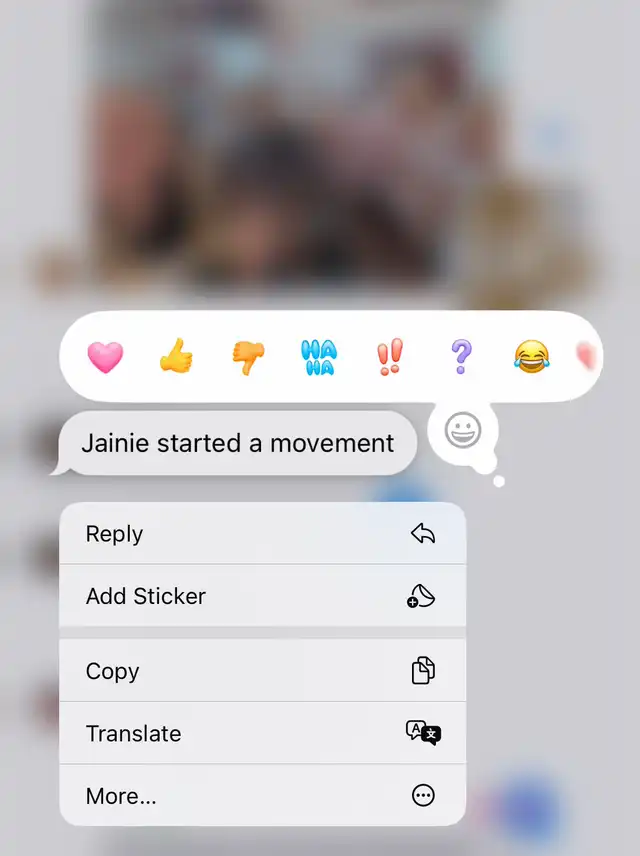
Task: React with the thumbs down tapback
Action: click(248, 358)
